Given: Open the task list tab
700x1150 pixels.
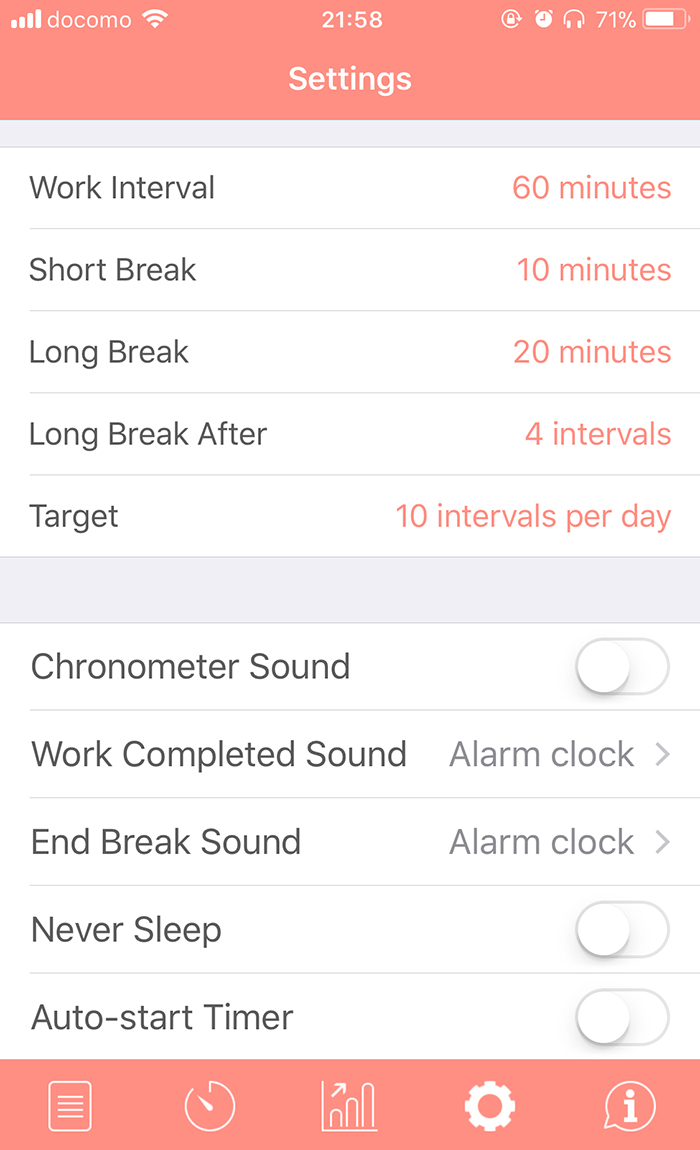Looking at the screenshot, I should coord(70,1105).
